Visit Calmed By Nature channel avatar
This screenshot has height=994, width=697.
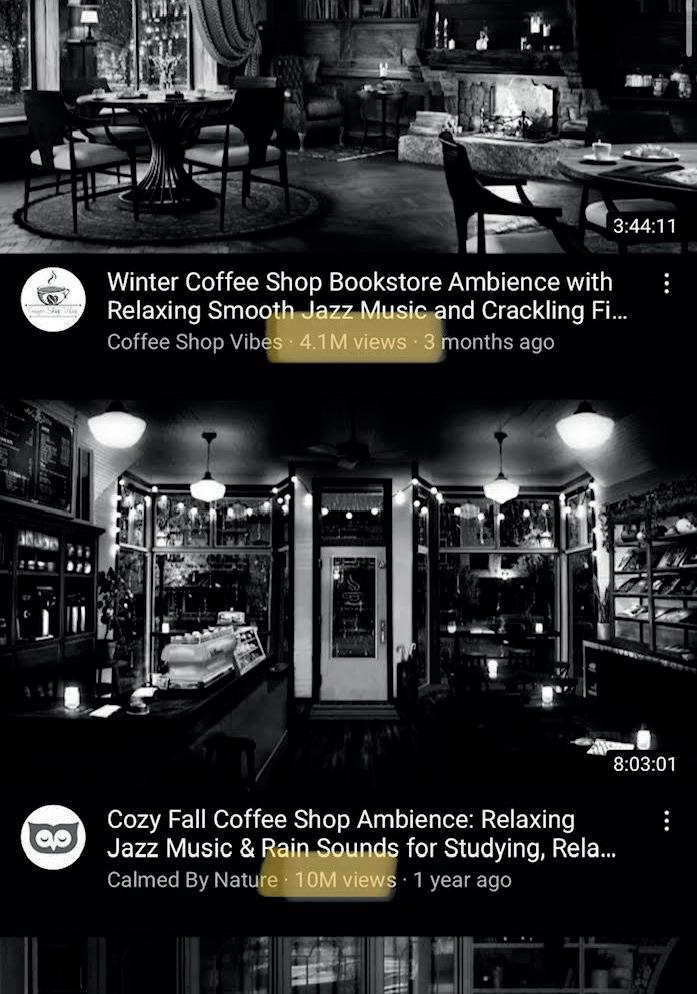coord(53,837)
